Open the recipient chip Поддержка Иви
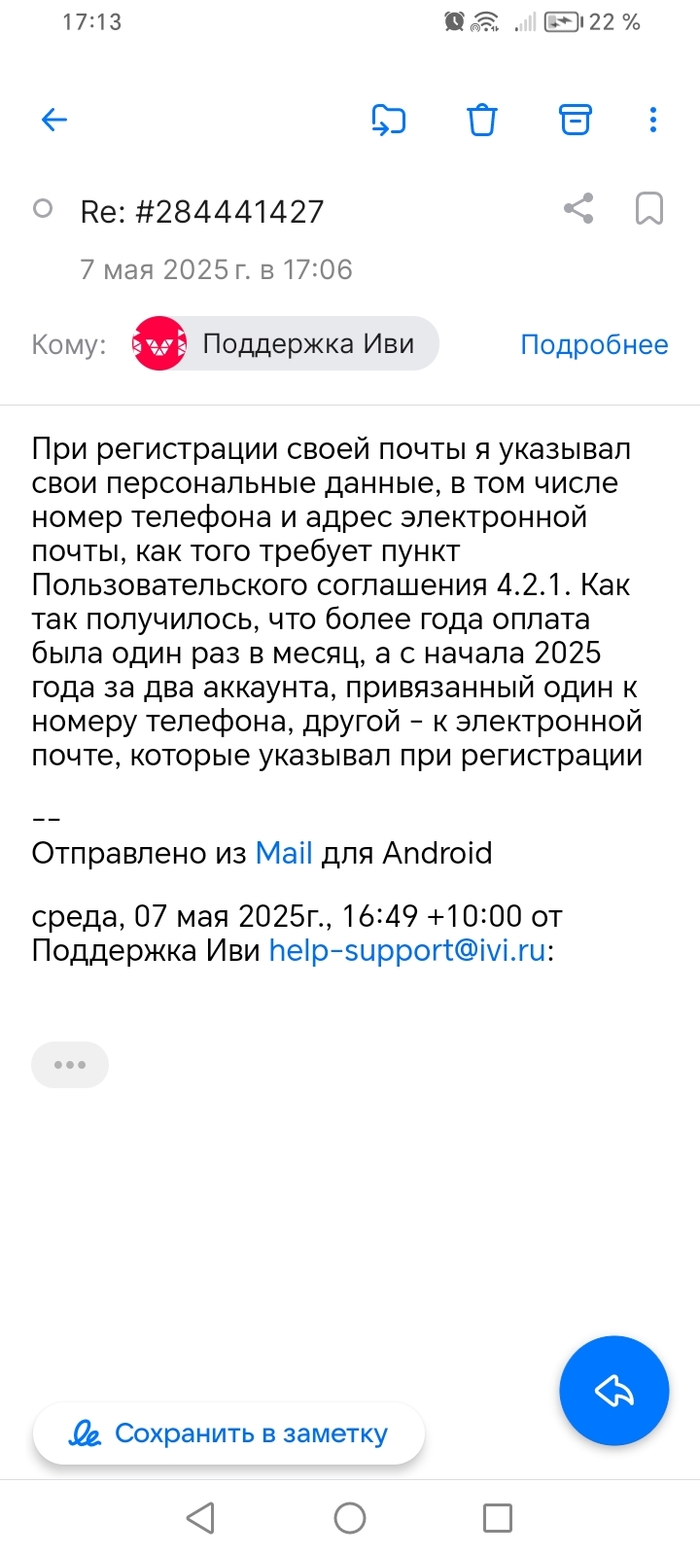The height and width of the screenshot is (1556, 700). click(x=287, y=345)
